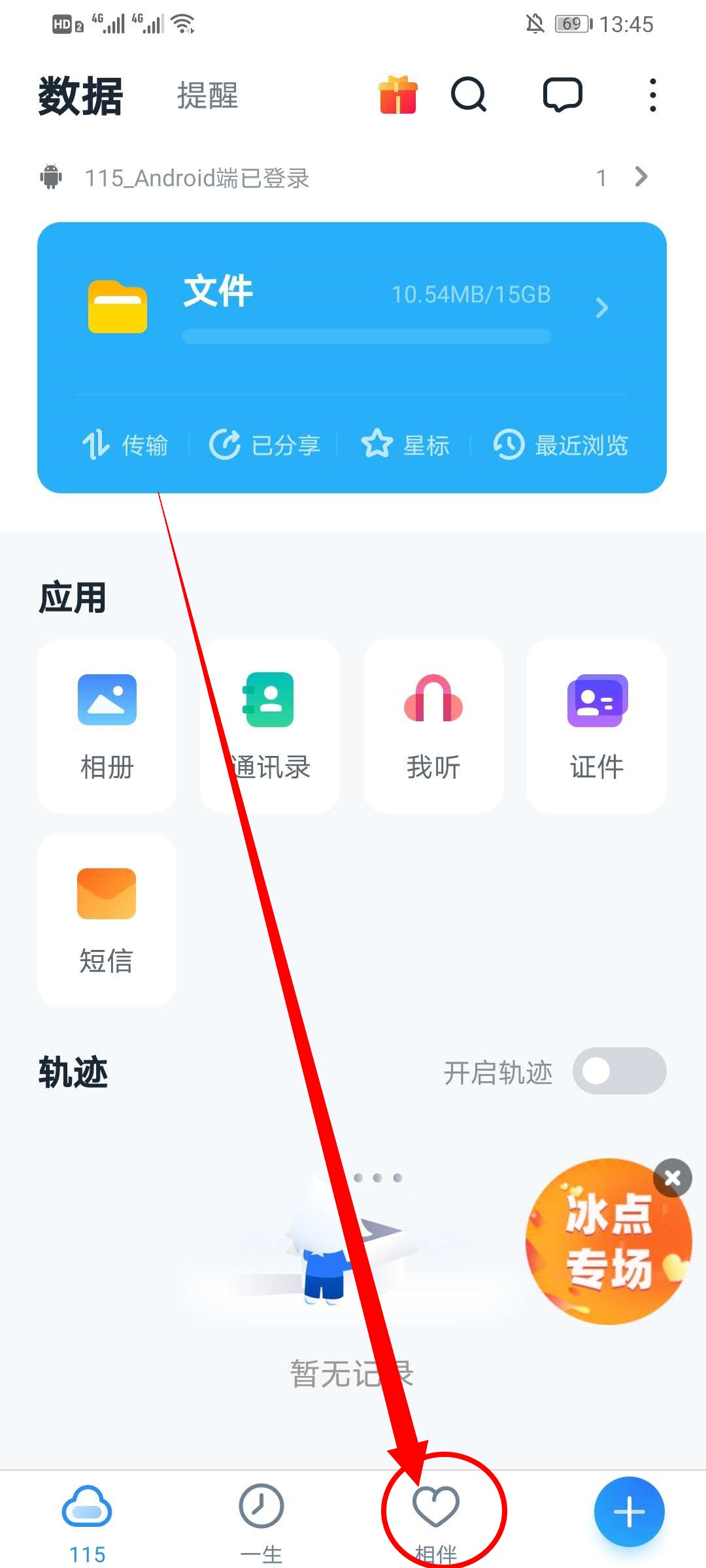Open the 证件 documents app
706x1568 pixels.
597,726
